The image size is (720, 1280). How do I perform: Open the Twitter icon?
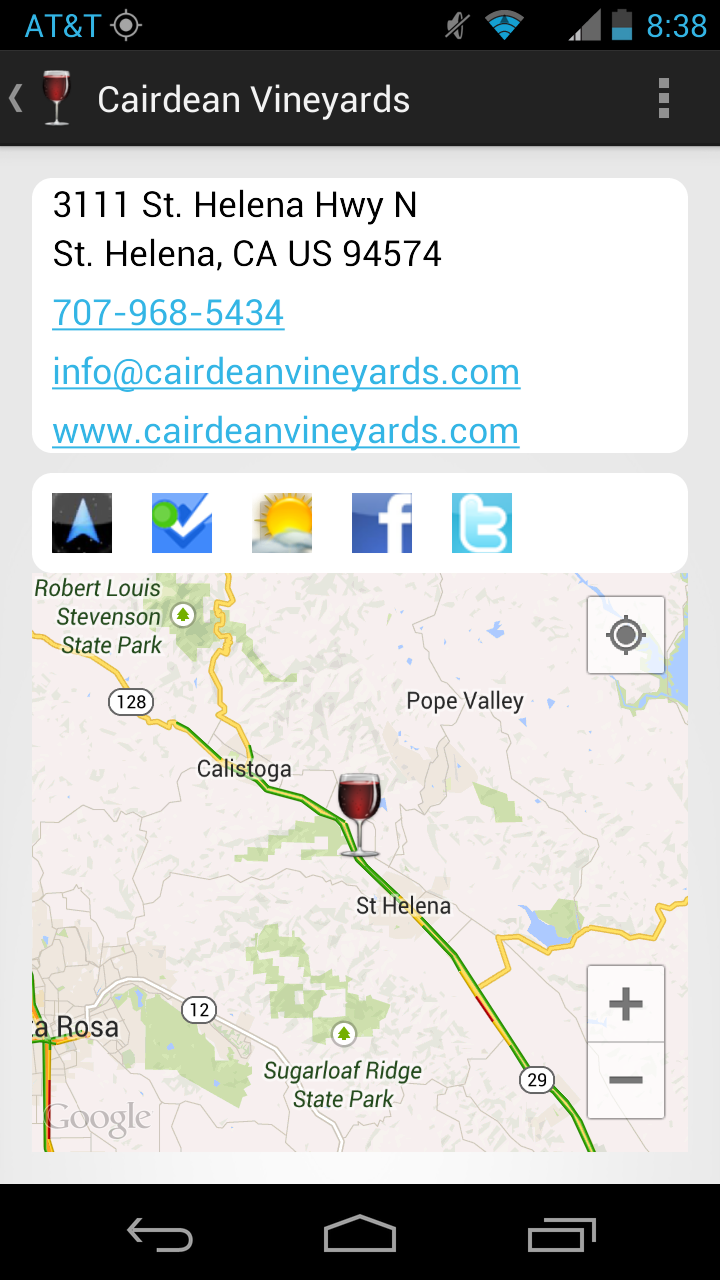click(482, 523)
